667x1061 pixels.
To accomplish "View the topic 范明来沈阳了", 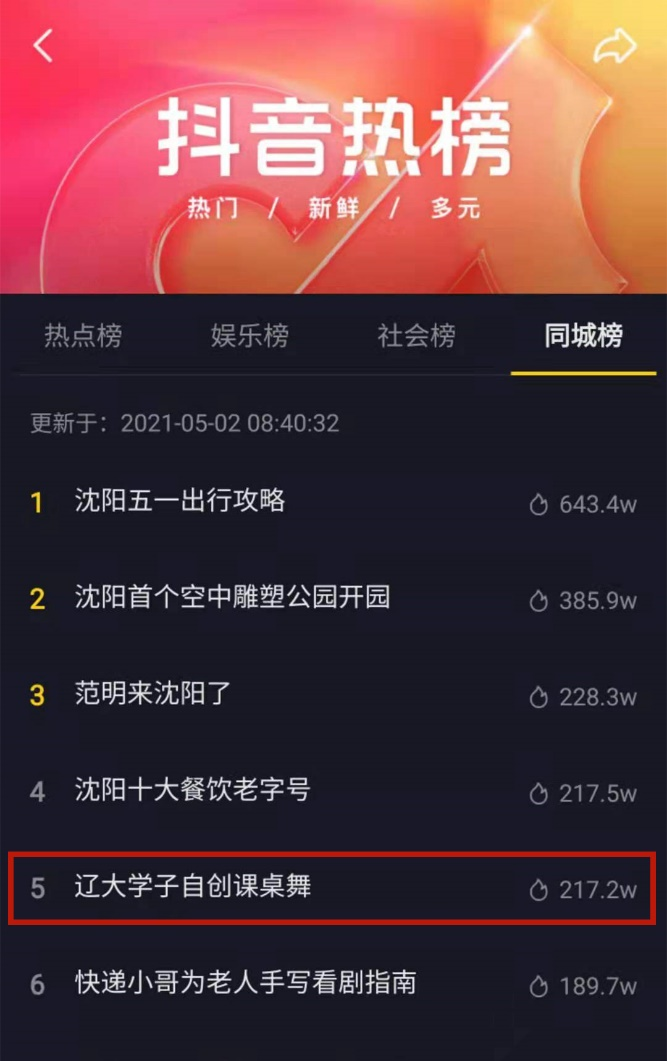I will point(153,694).
